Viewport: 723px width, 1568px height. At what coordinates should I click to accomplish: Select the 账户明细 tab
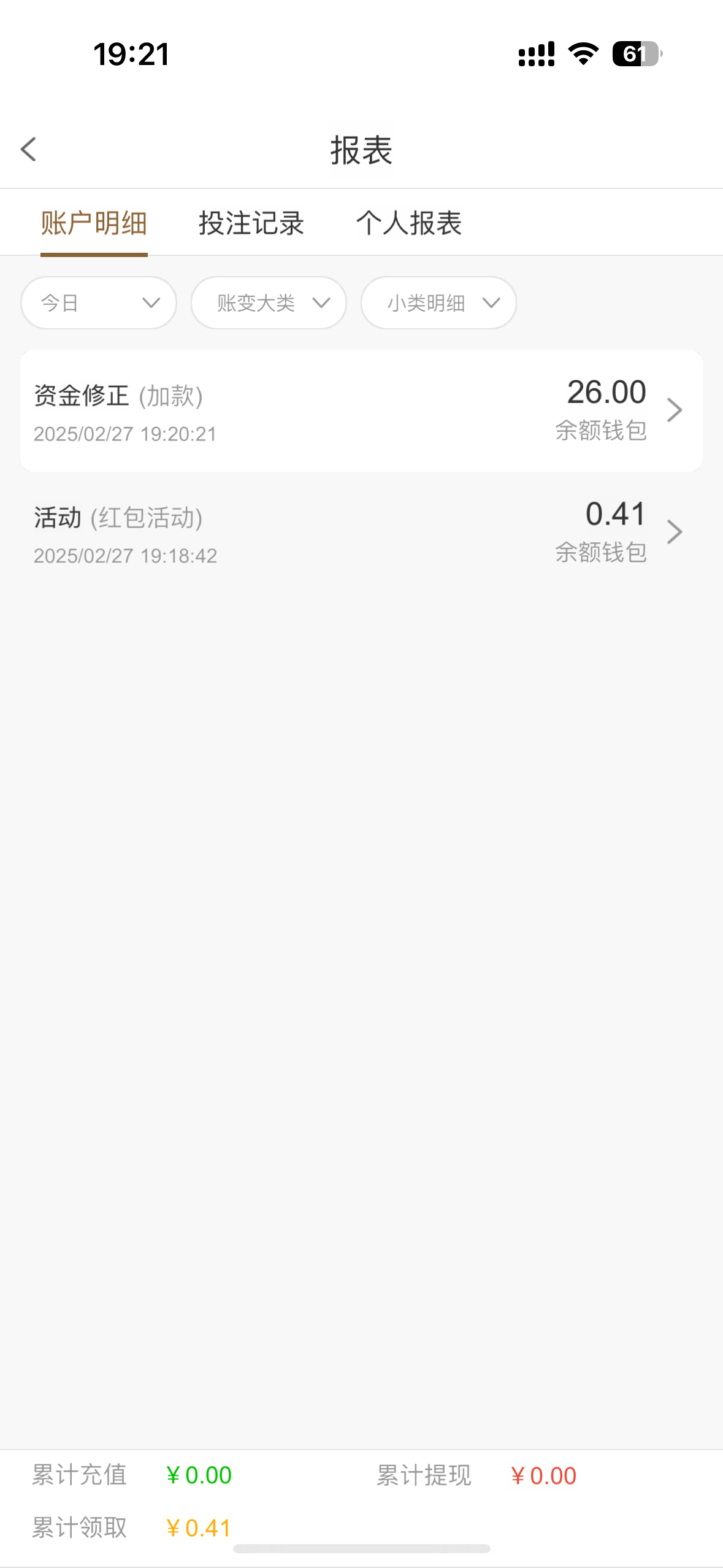click(94, 223)
